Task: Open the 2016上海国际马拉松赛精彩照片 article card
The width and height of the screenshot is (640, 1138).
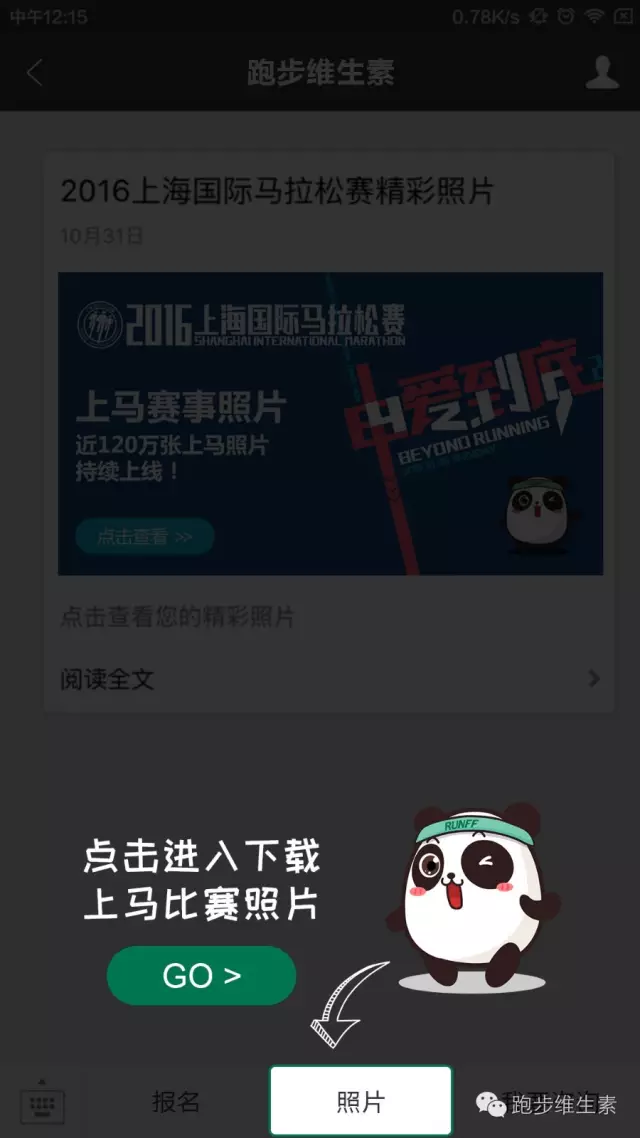Action: [329, 420]
